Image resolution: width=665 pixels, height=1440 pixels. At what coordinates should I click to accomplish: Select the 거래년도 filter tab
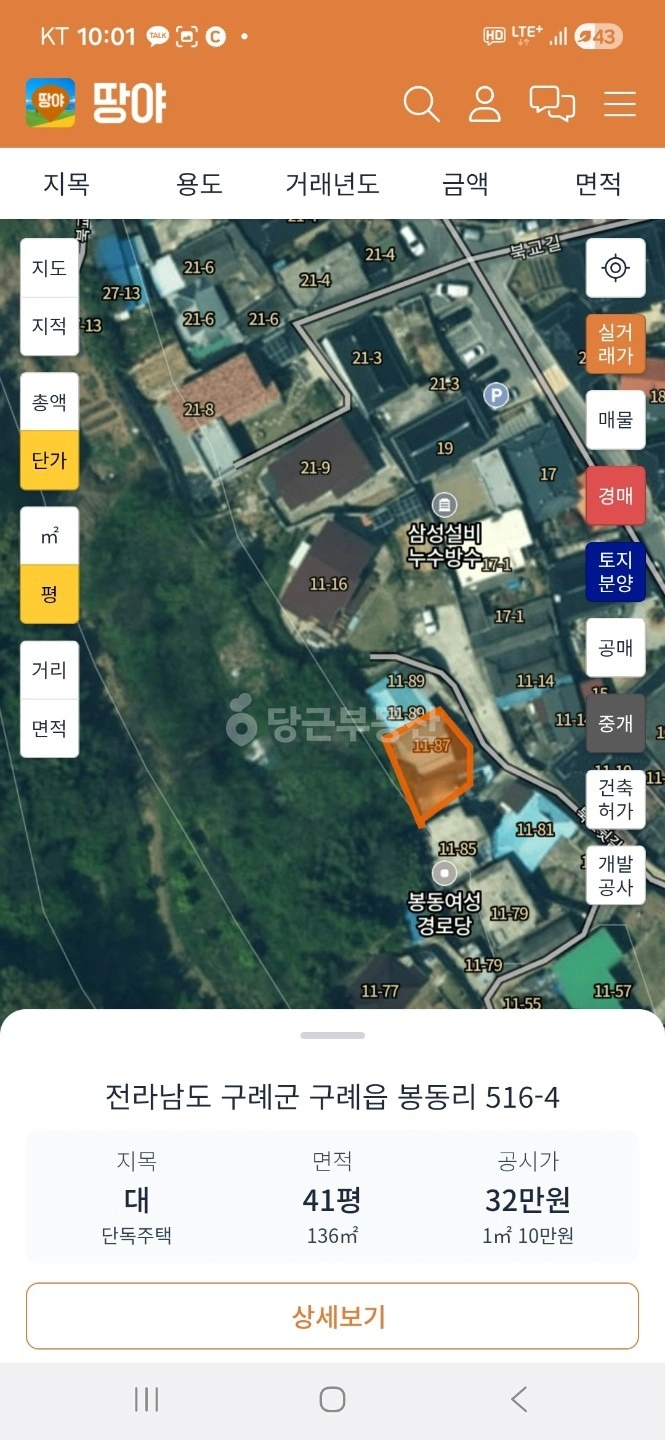click(332, 184)
